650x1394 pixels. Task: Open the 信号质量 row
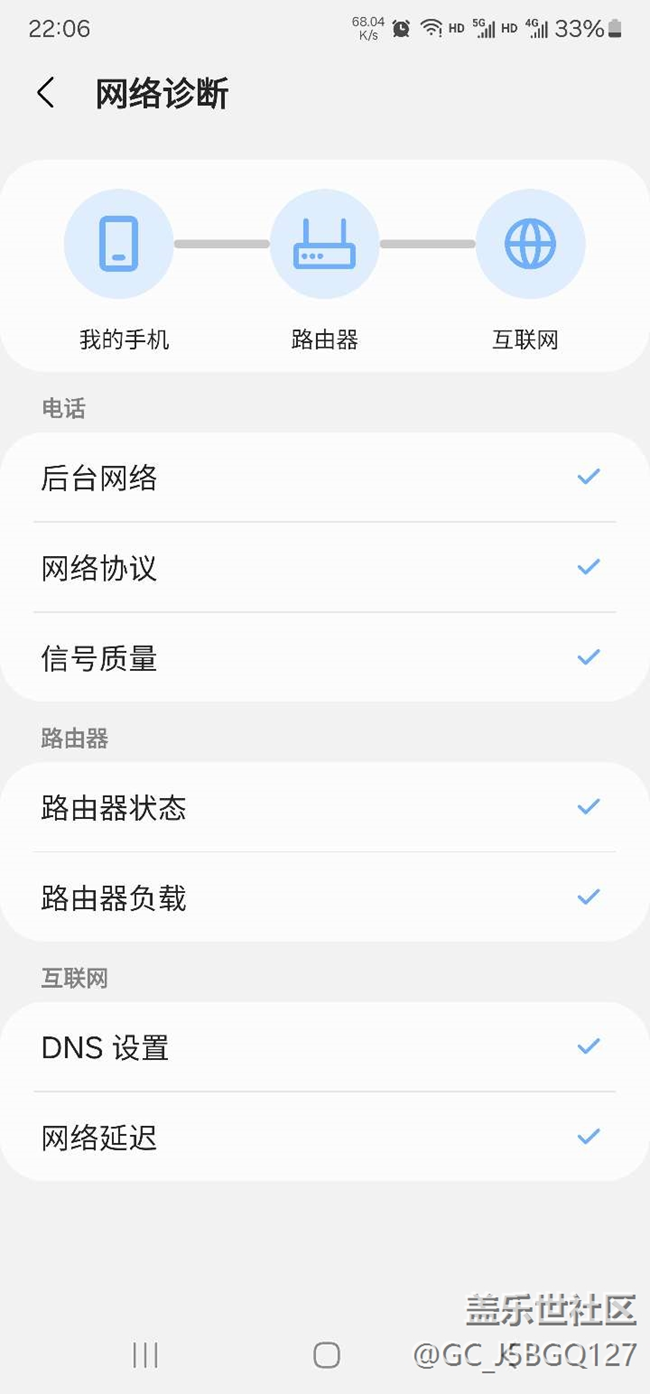coord(325,657)
